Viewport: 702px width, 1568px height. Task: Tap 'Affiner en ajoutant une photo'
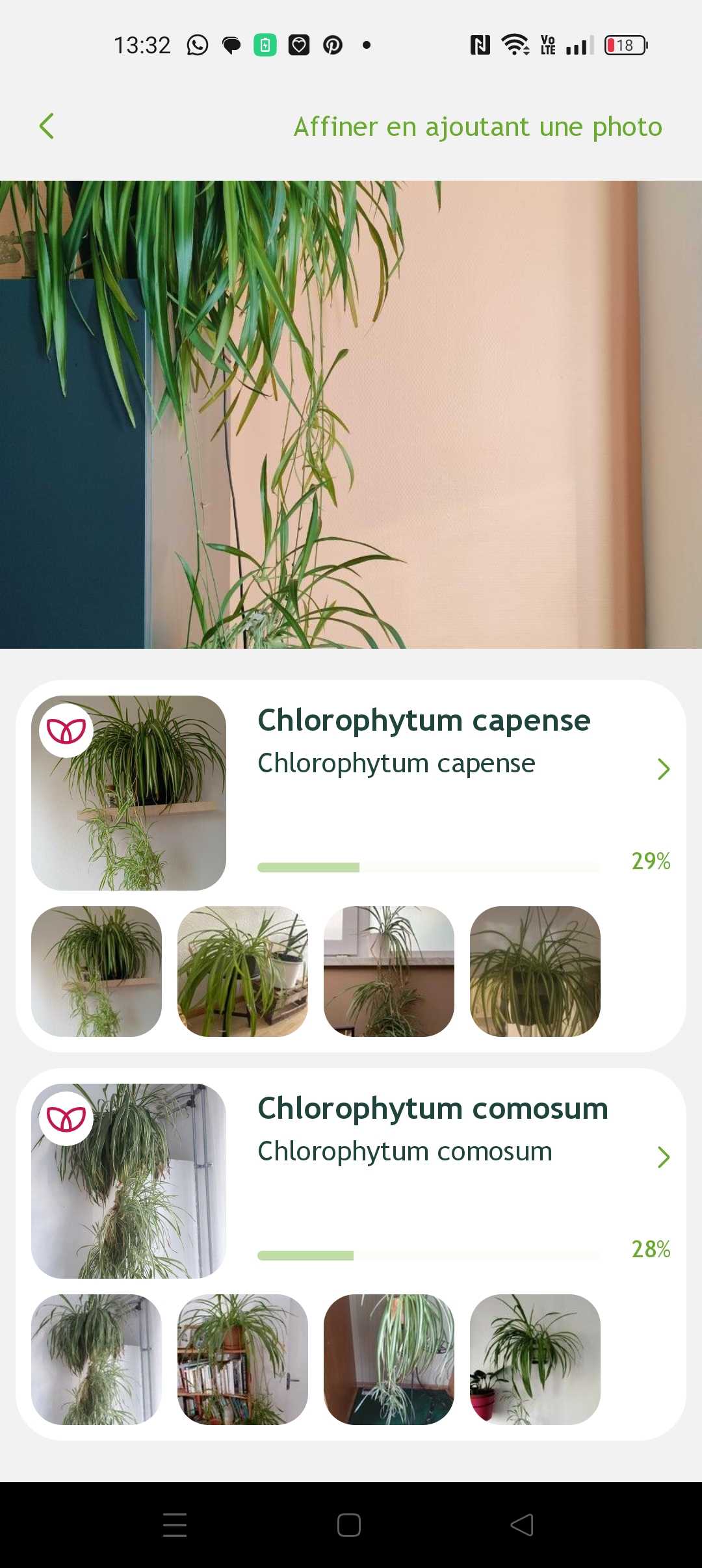point(478,127)
